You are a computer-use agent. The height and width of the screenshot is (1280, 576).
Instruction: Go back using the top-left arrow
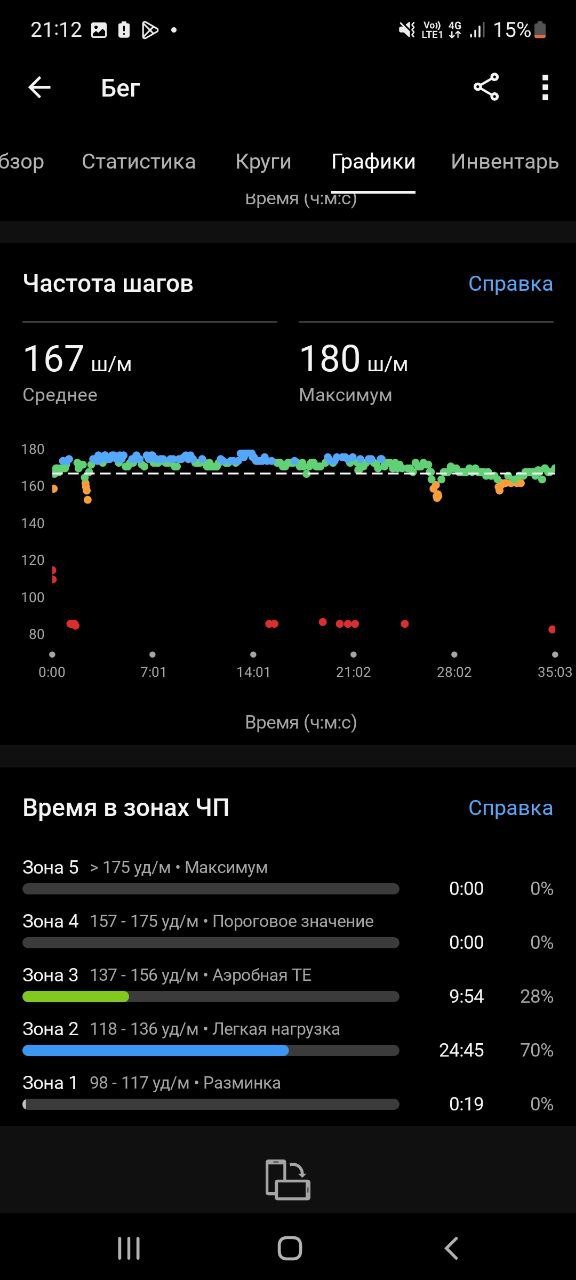coord(39,88)
